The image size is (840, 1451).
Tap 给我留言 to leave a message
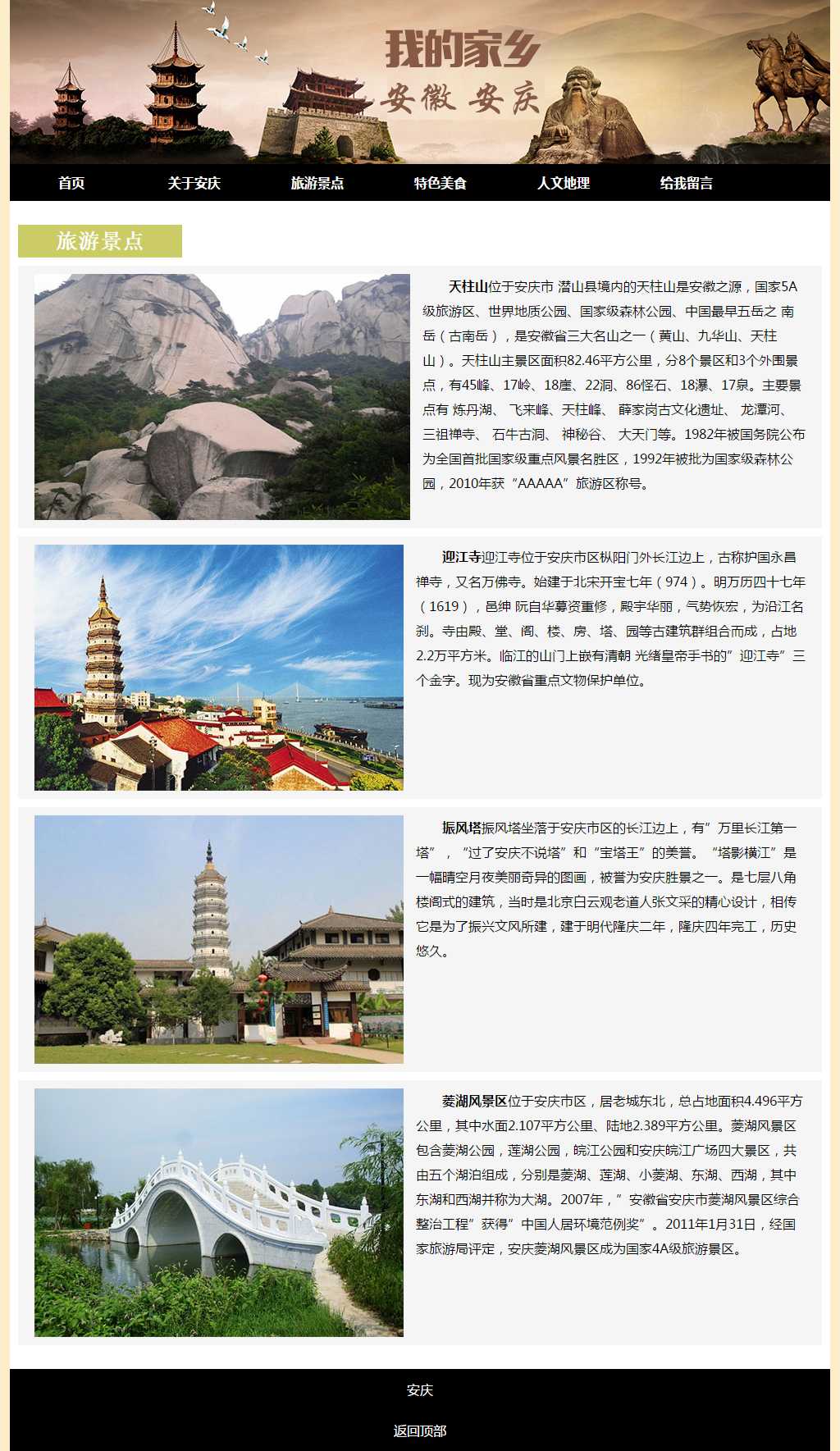pyautogui.click(x=687, y=183)
